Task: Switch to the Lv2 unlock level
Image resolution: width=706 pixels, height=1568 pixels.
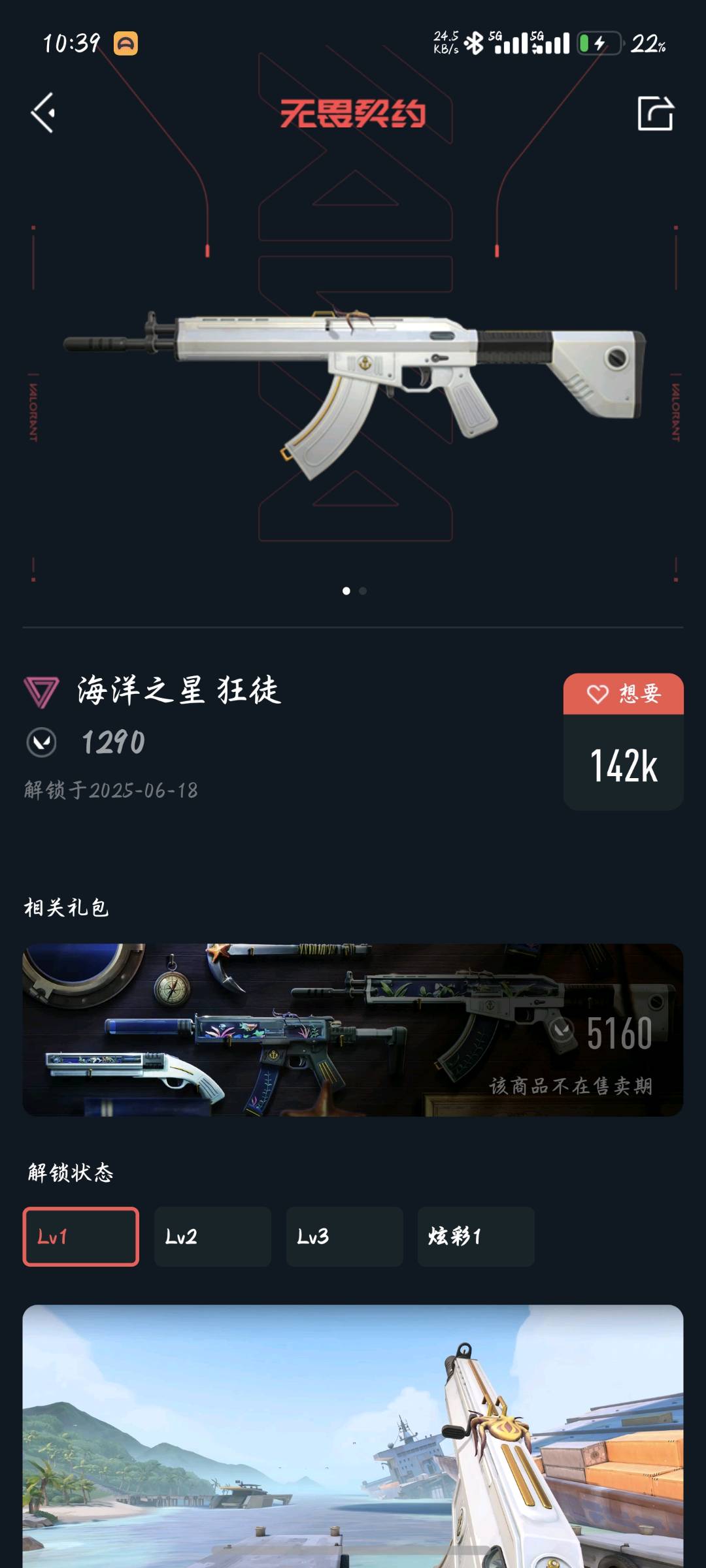Action: click(x=212, y=1236)
